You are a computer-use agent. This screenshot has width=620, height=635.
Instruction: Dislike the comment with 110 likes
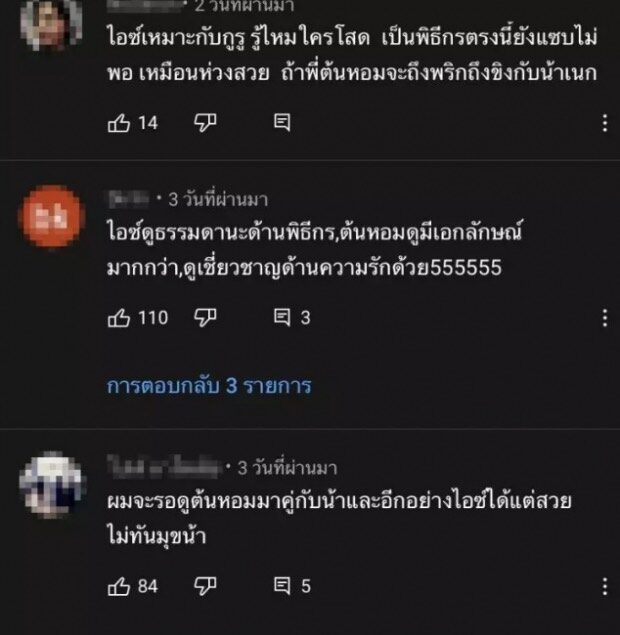point(205,318)
